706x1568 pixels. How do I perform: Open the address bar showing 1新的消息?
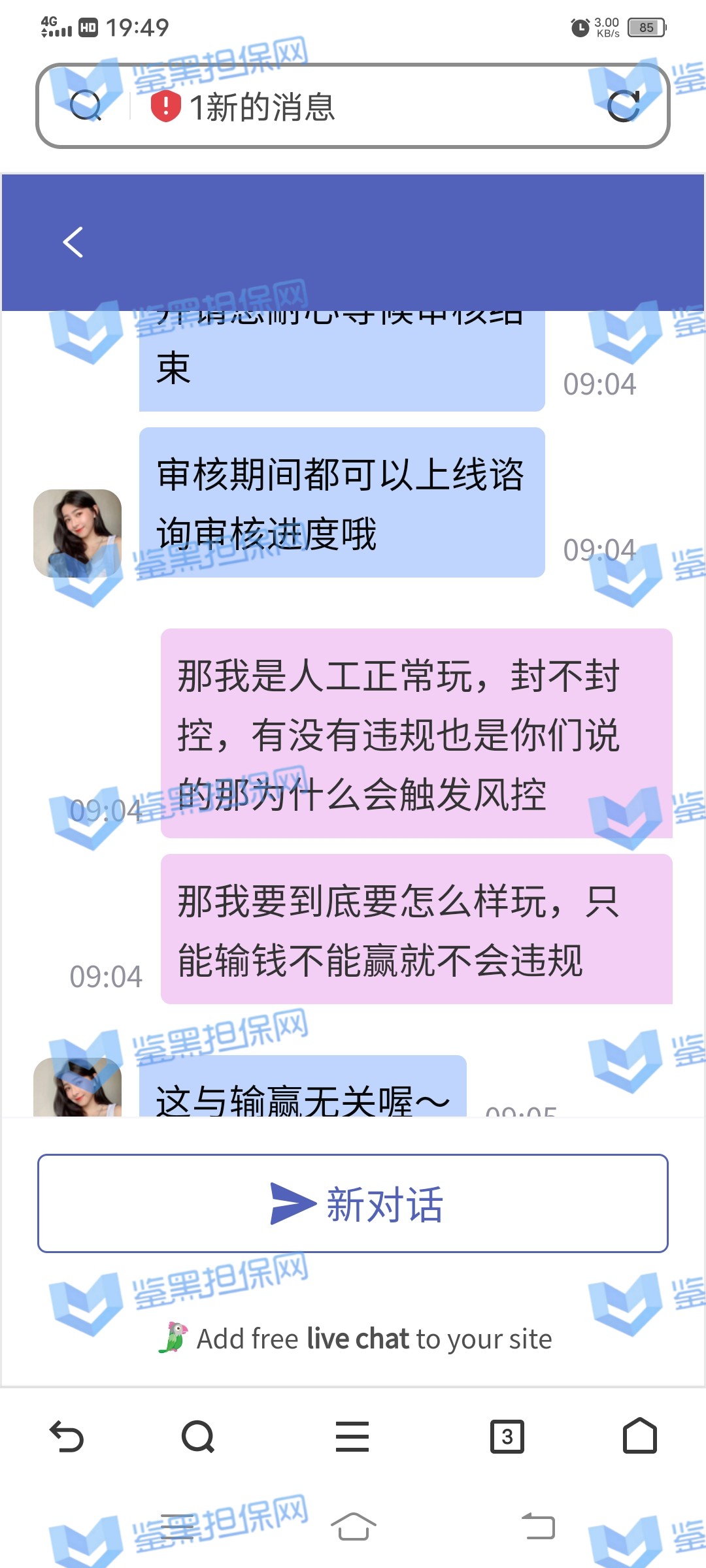[x=353, y=106]
